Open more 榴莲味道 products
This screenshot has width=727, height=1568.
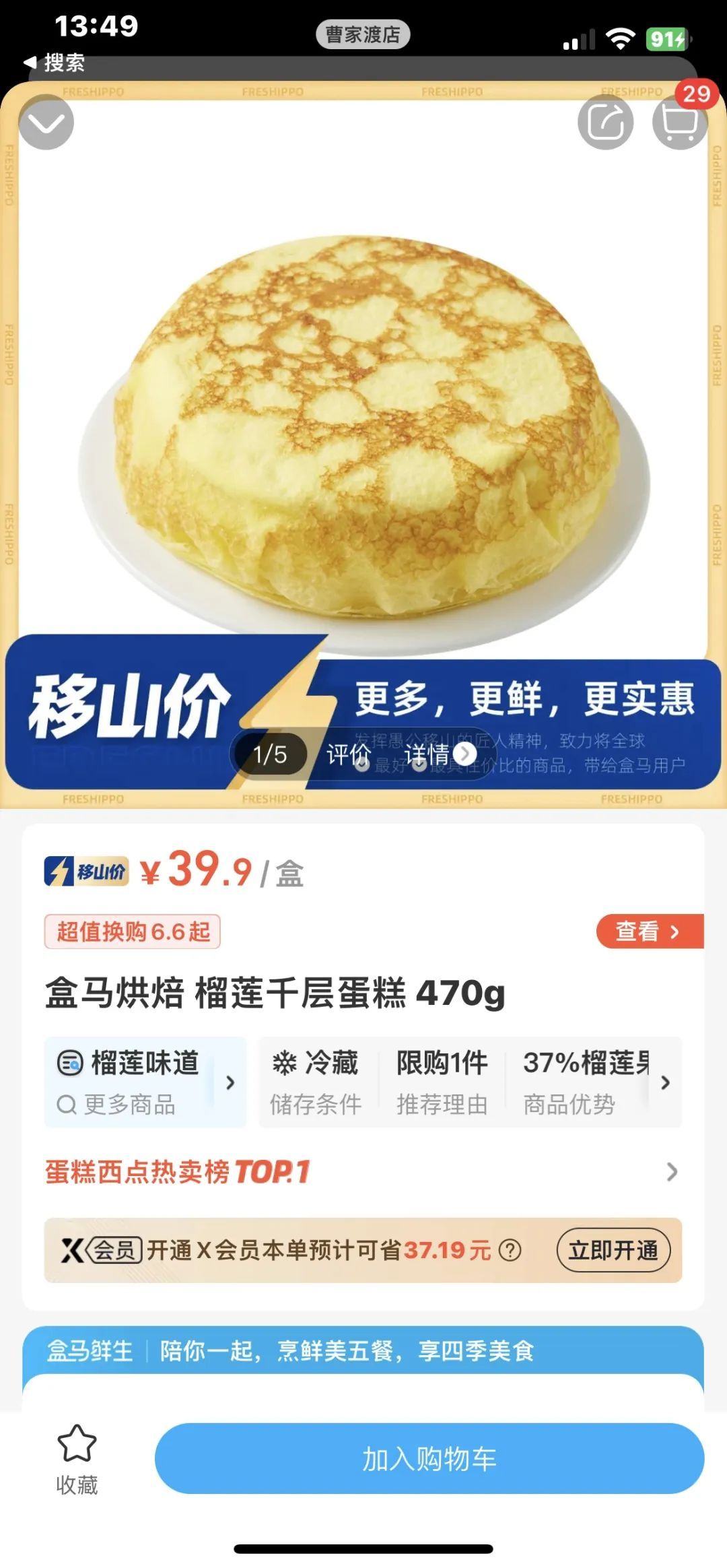(x=145, y=1082)
